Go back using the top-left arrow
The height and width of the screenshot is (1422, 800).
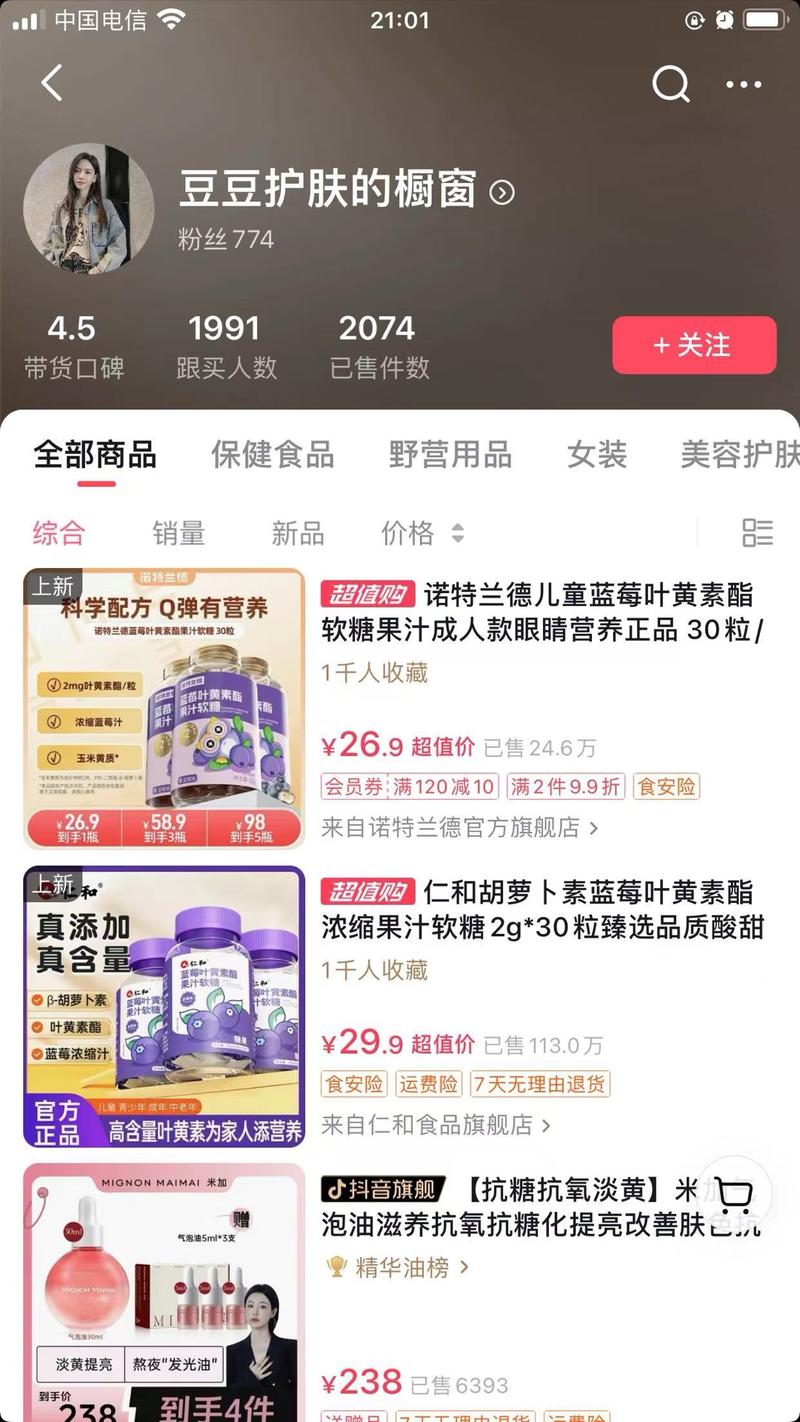tap(52, 84)
